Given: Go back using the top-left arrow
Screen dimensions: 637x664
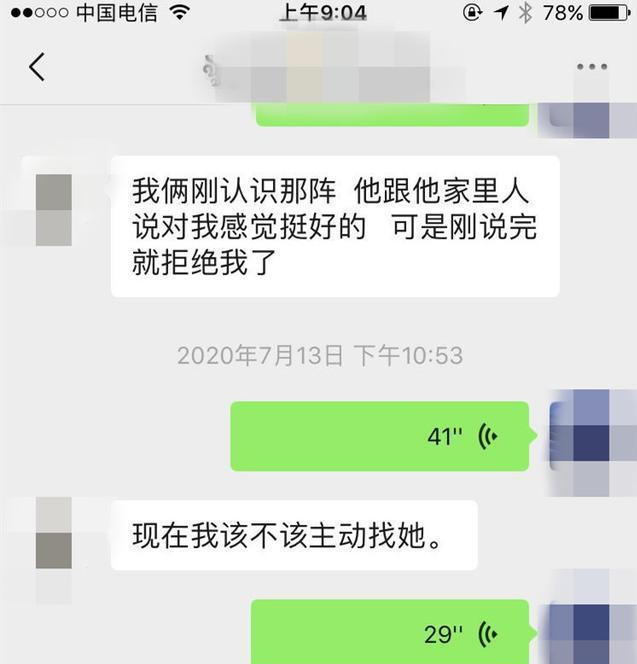Looking at the screenshot, I should click(37, 67).
